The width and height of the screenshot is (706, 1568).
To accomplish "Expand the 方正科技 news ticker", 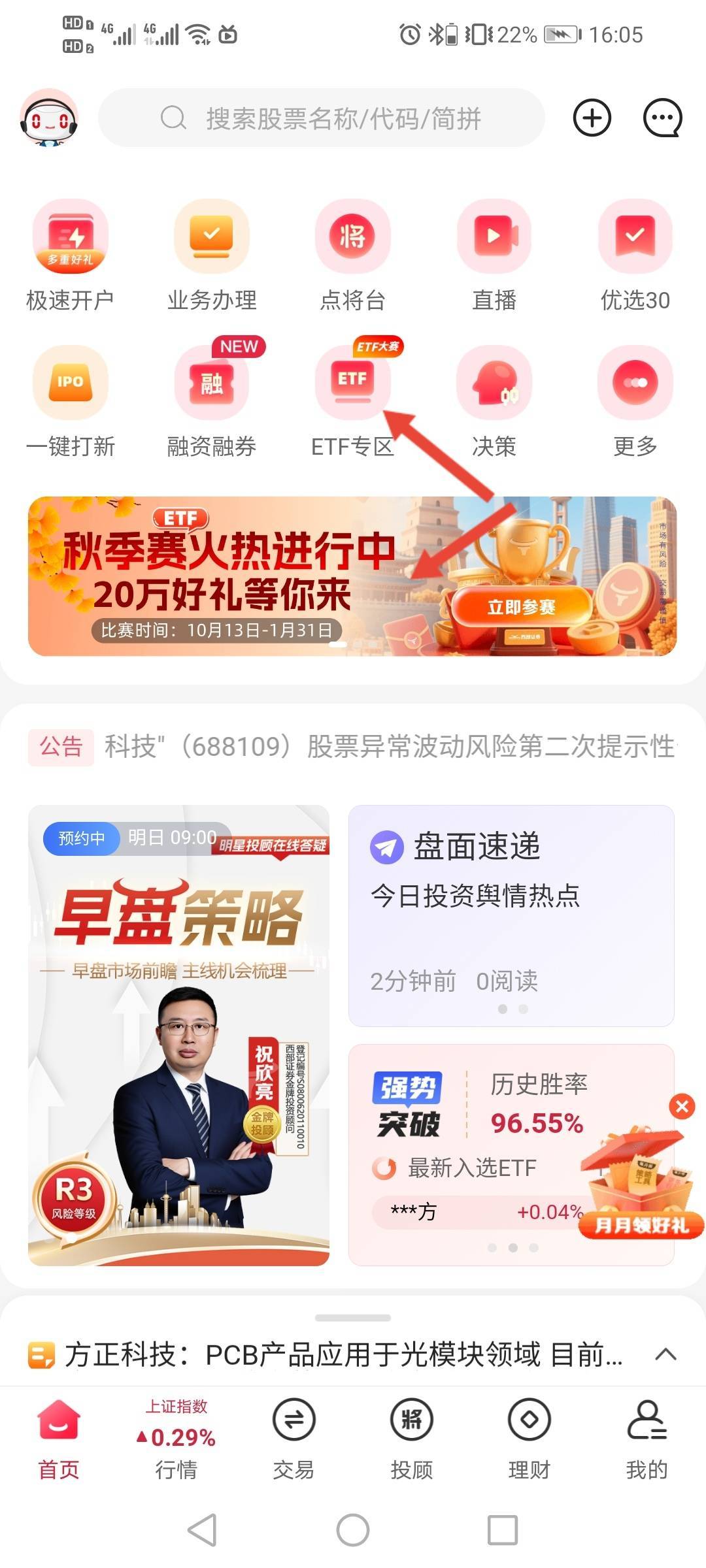I will pyautogui.click(x=665, y=1354).
